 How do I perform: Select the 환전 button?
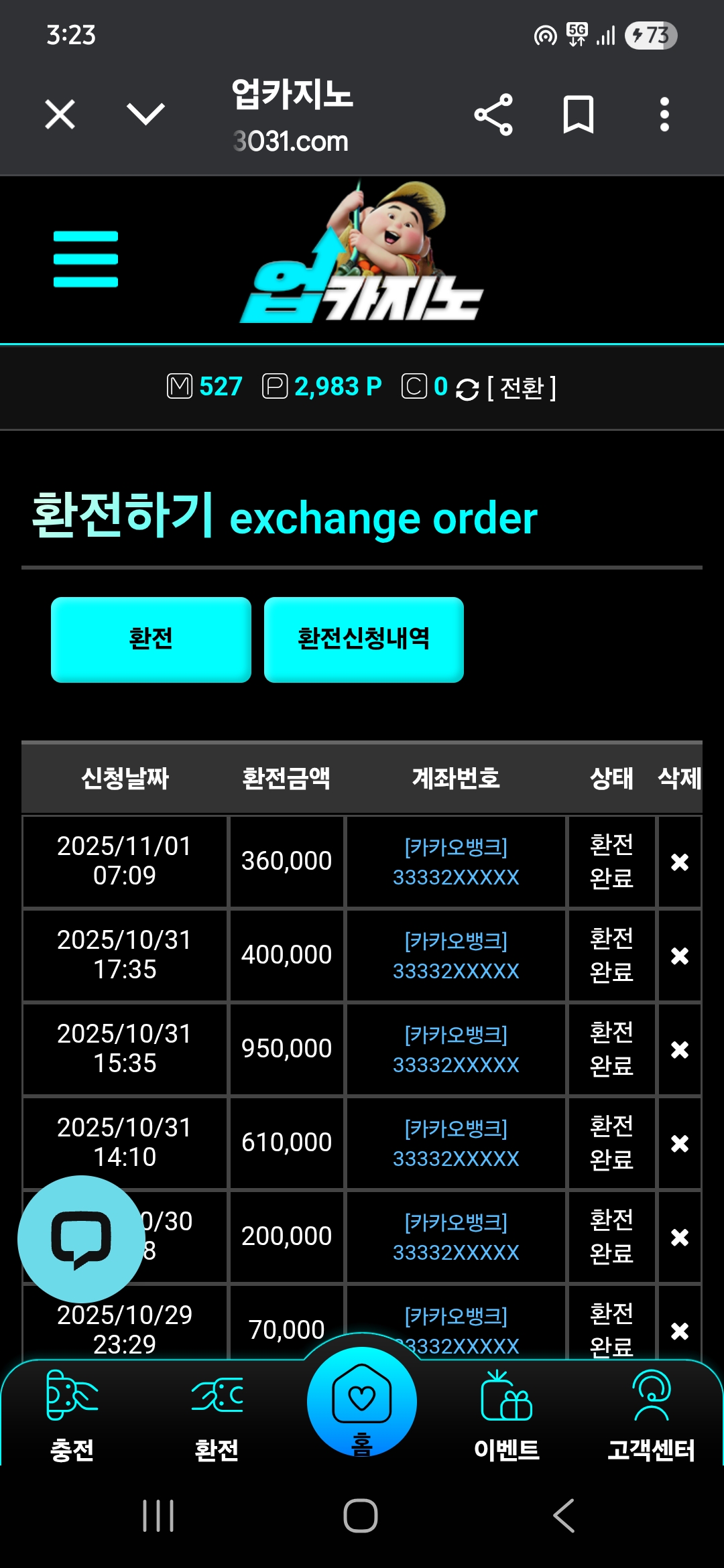point(151,639)
